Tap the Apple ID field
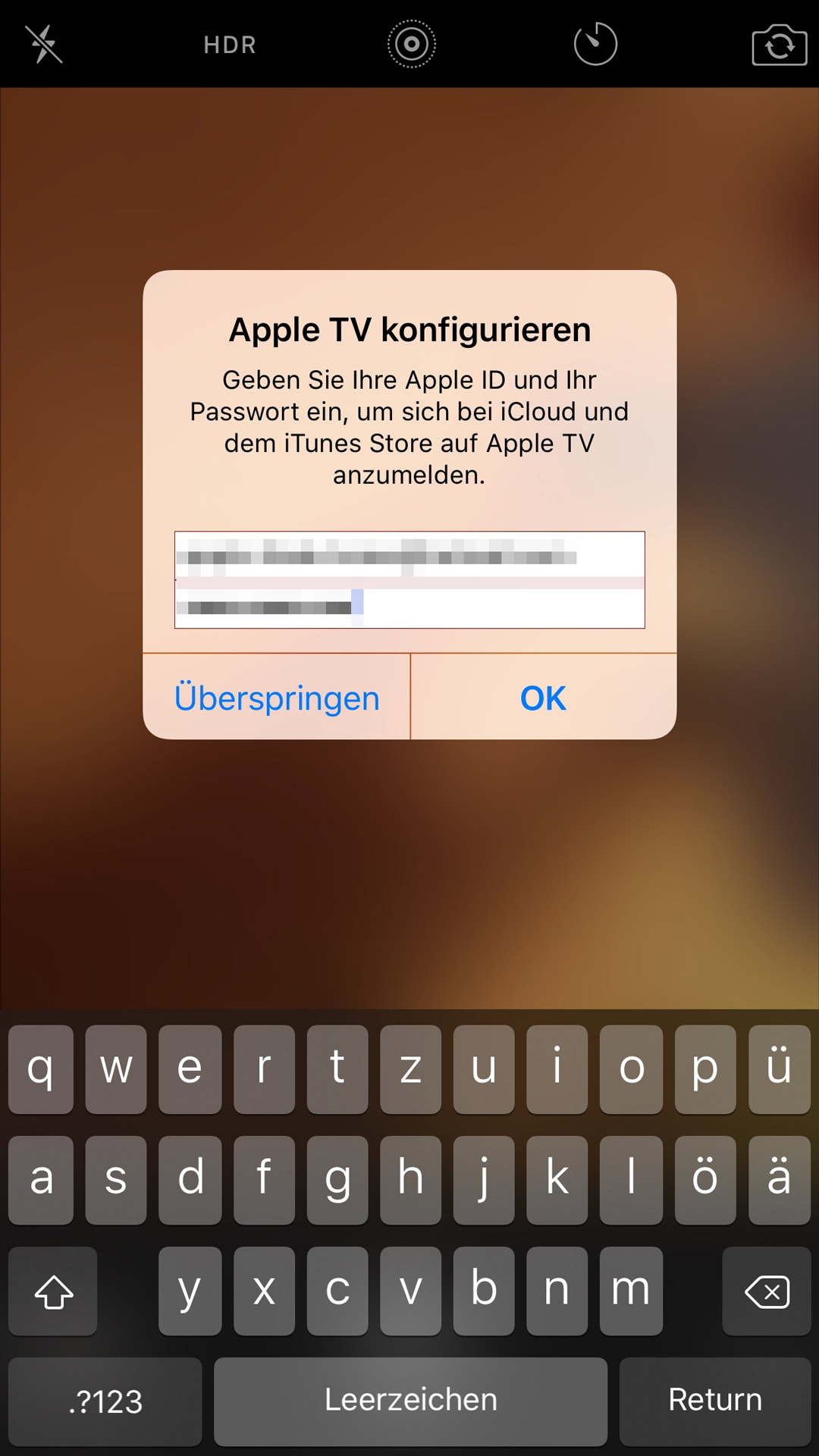Viewport: 819px width, 1456px height. (409, 556)
